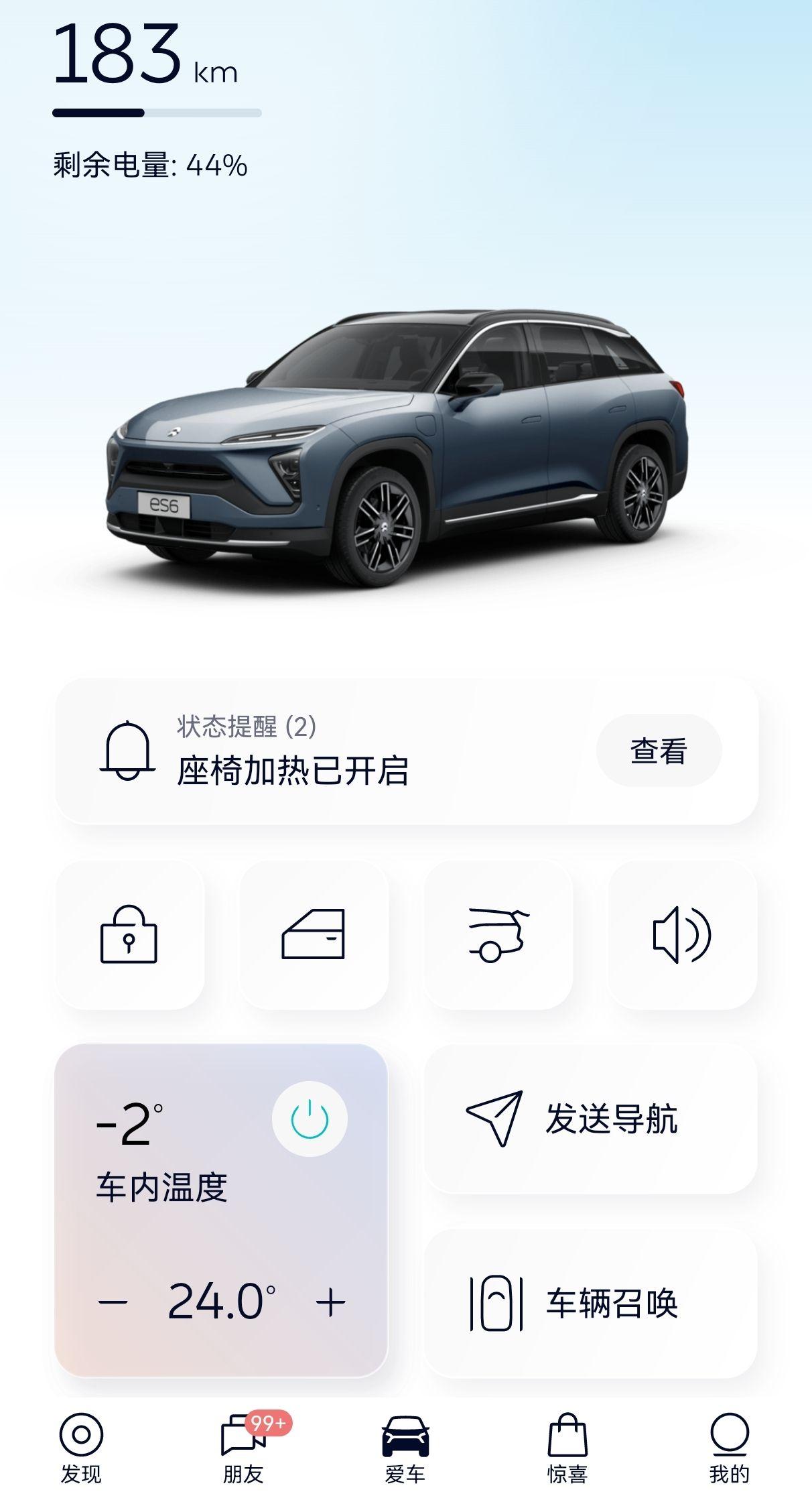This screenshot has width=812, height=1500.
Task: Open 车辆召唤 vehicle summon
Action: 590,1303
